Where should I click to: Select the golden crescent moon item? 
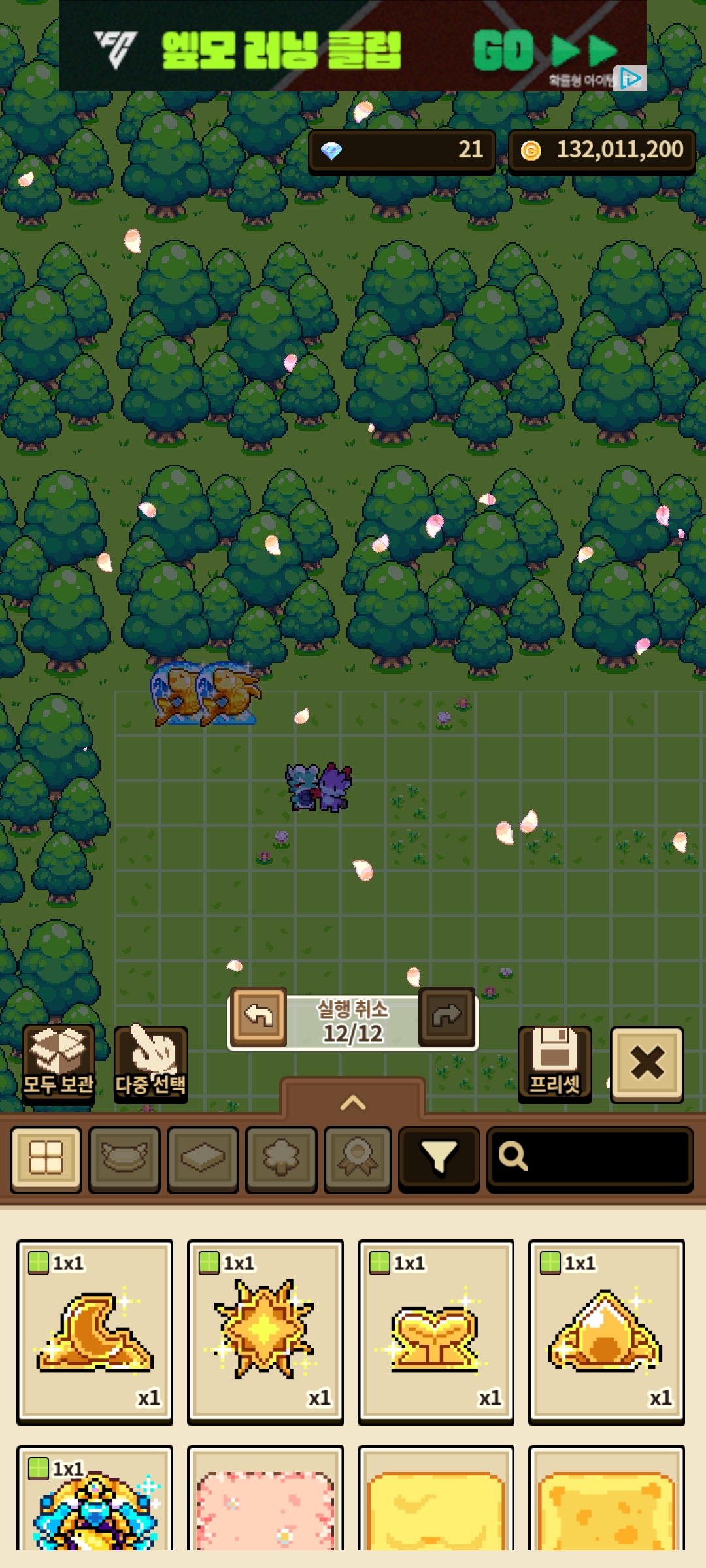point(95,1332)
